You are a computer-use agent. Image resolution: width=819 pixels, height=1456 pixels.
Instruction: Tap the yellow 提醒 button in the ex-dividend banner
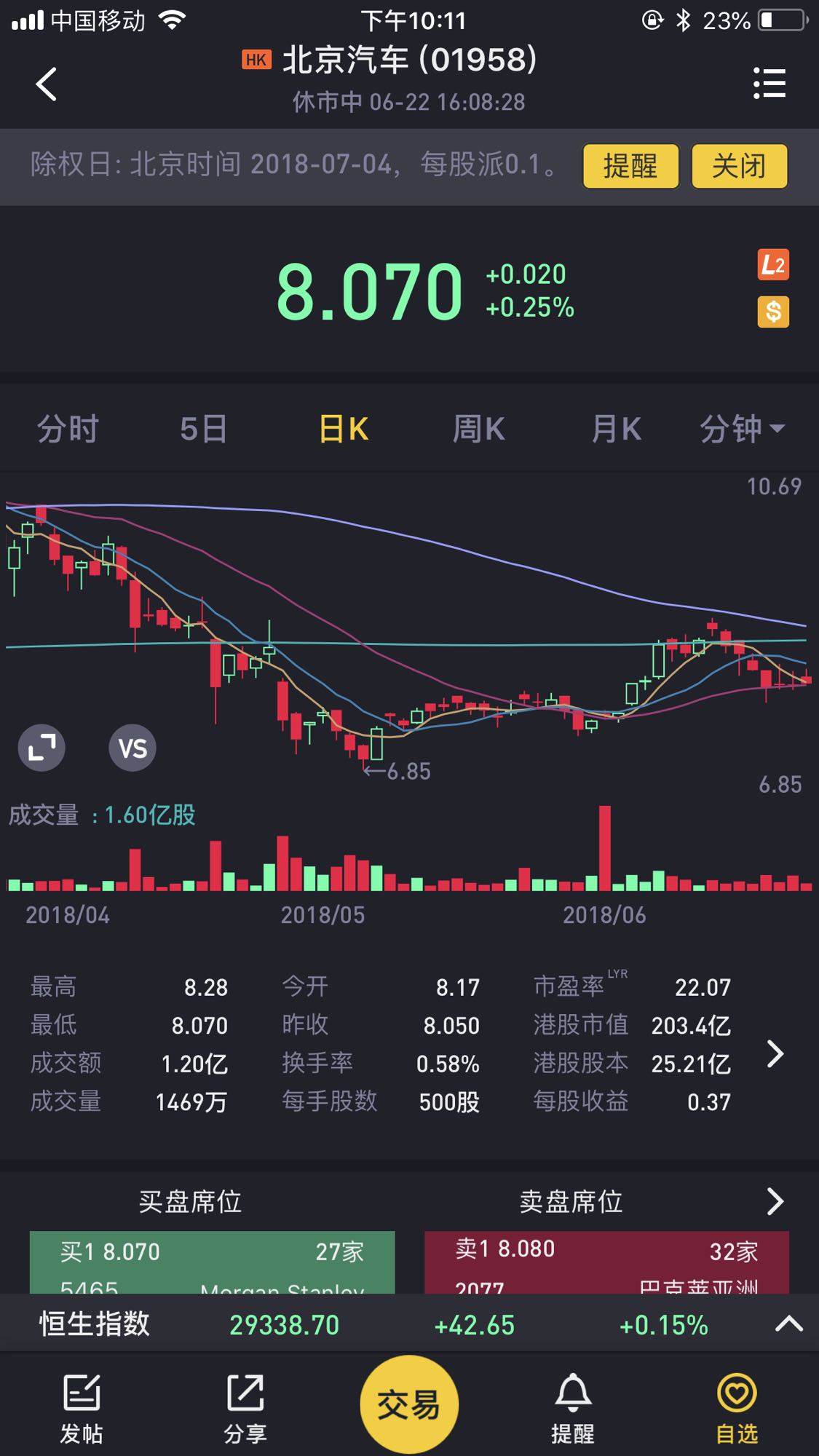(630, 167)
